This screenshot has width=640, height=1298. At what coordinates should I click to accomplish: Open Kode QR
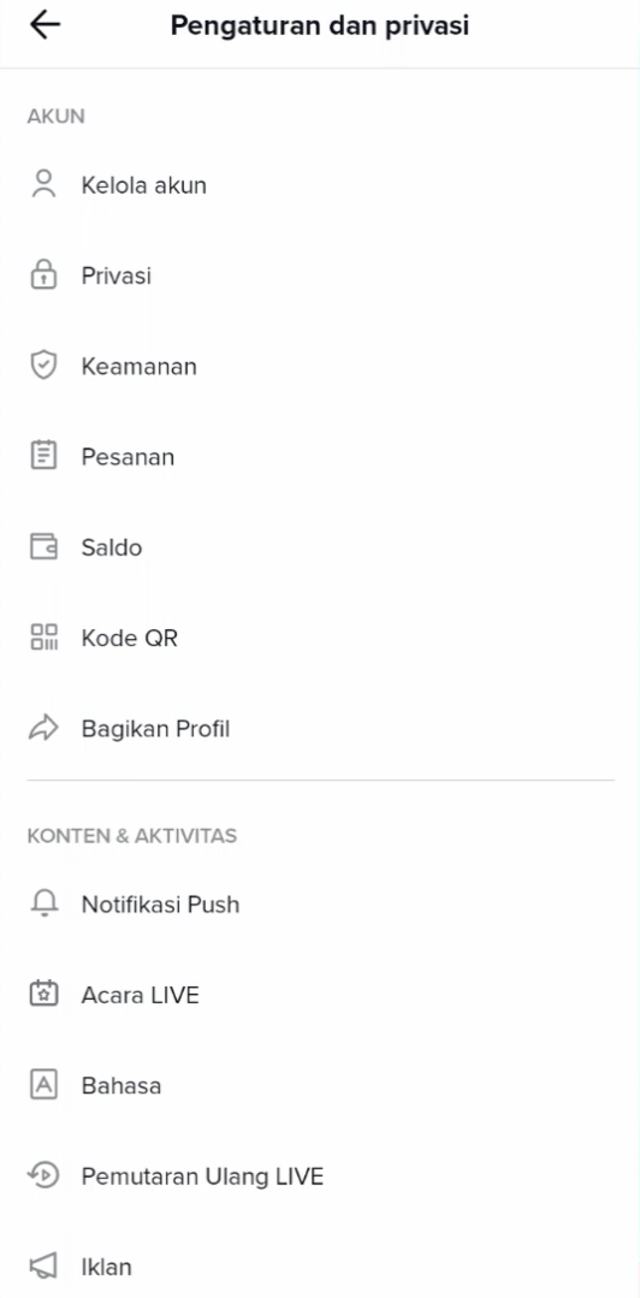[129, 638]
